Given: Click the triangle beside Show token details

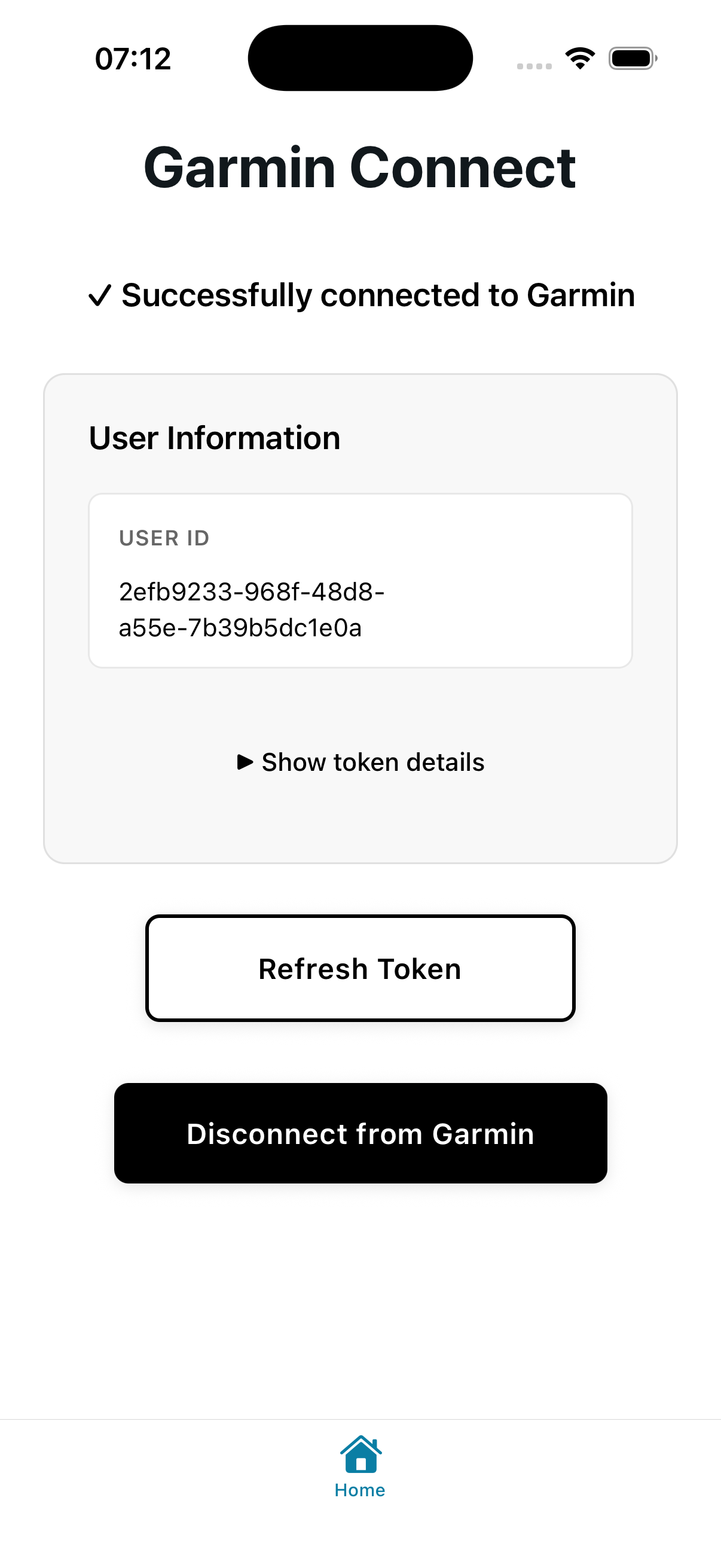Looking at the screenshot, I should [246, 761].
